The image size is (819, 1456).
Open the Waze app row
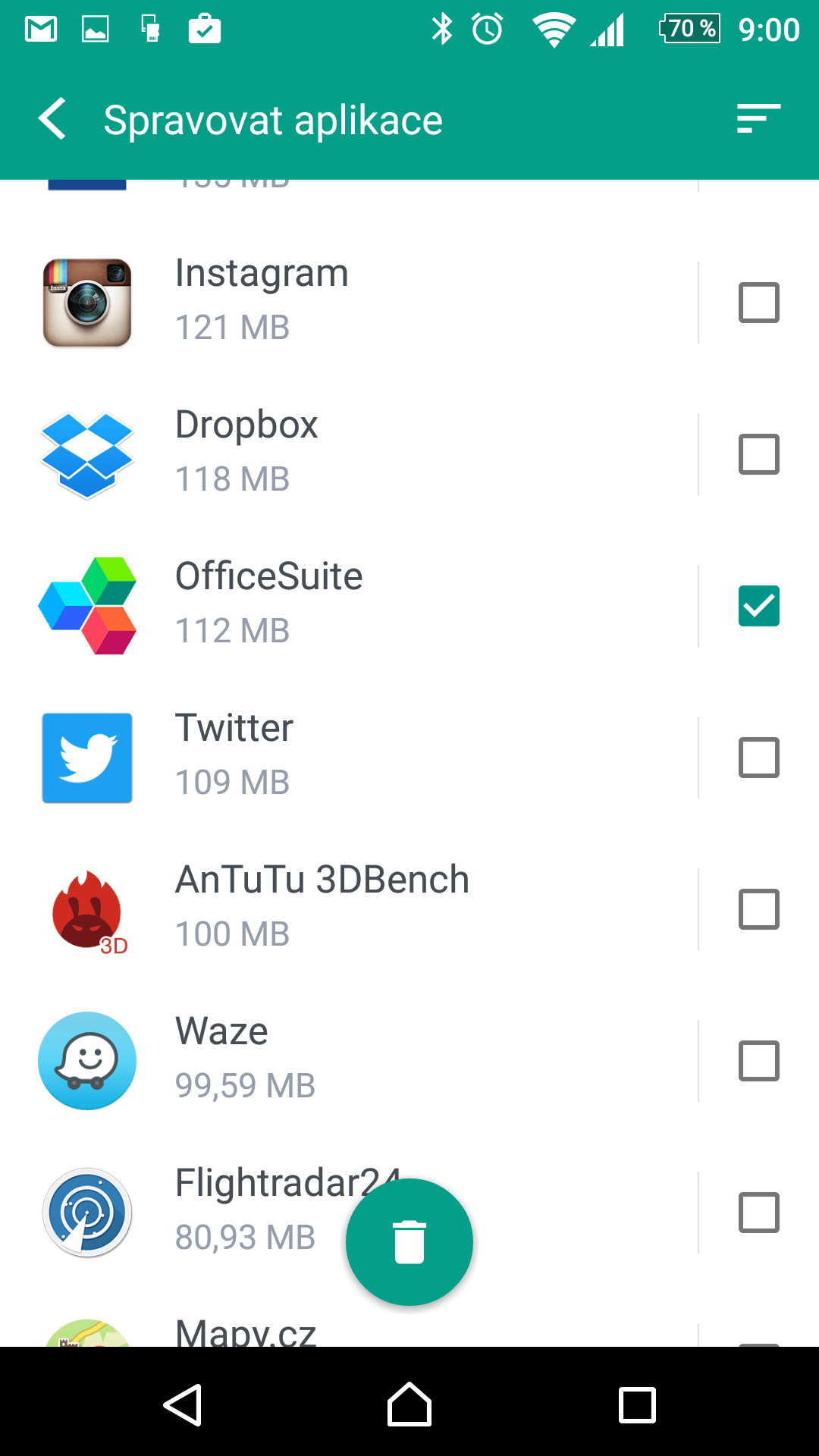pyautogui.click(x=349, y=1061)
